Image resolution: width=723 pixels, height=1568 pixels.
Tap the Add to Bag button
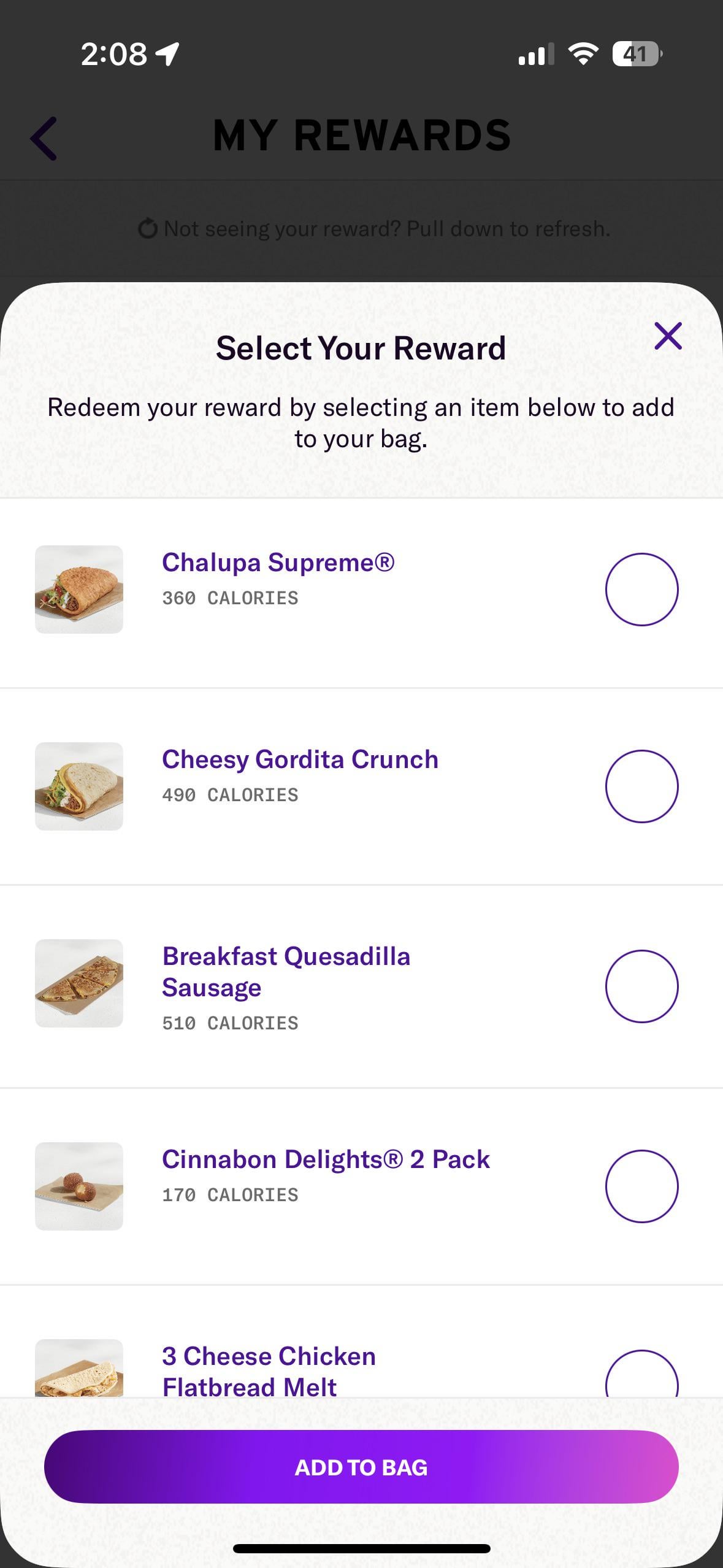[x=361, y=1467]
